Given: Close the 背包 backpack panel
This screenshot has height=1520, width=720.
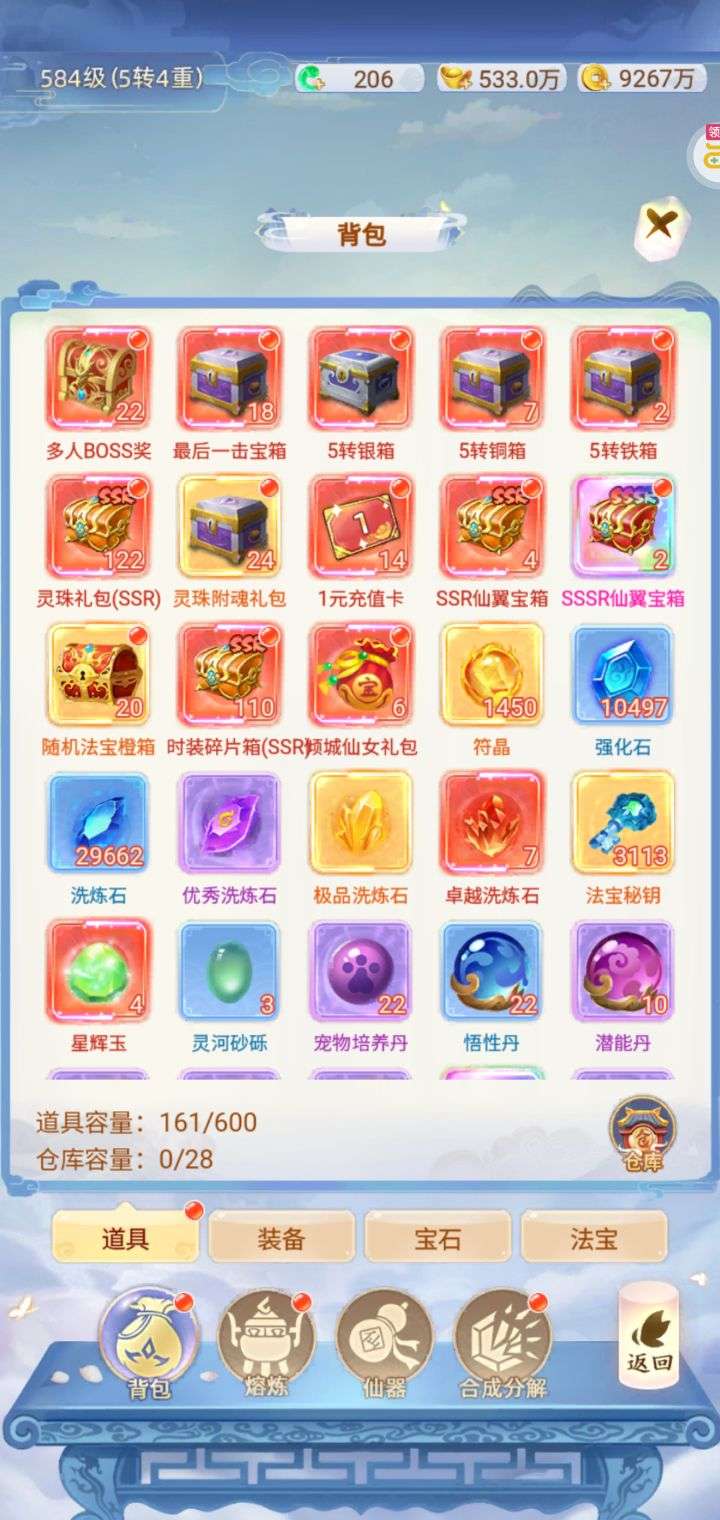Looking at the screenshot, I should point(661,228).
